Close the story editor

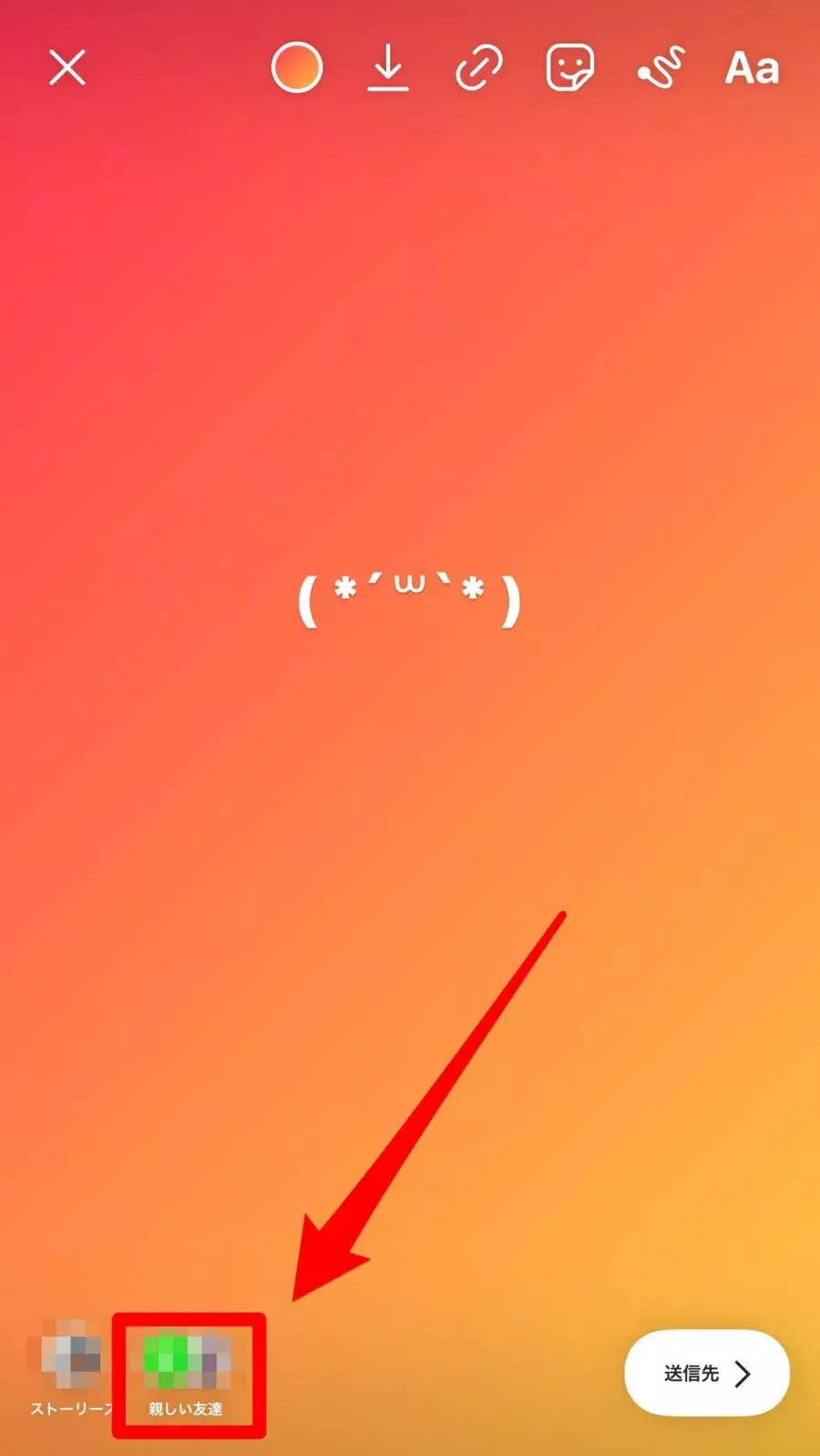point(67,67)
